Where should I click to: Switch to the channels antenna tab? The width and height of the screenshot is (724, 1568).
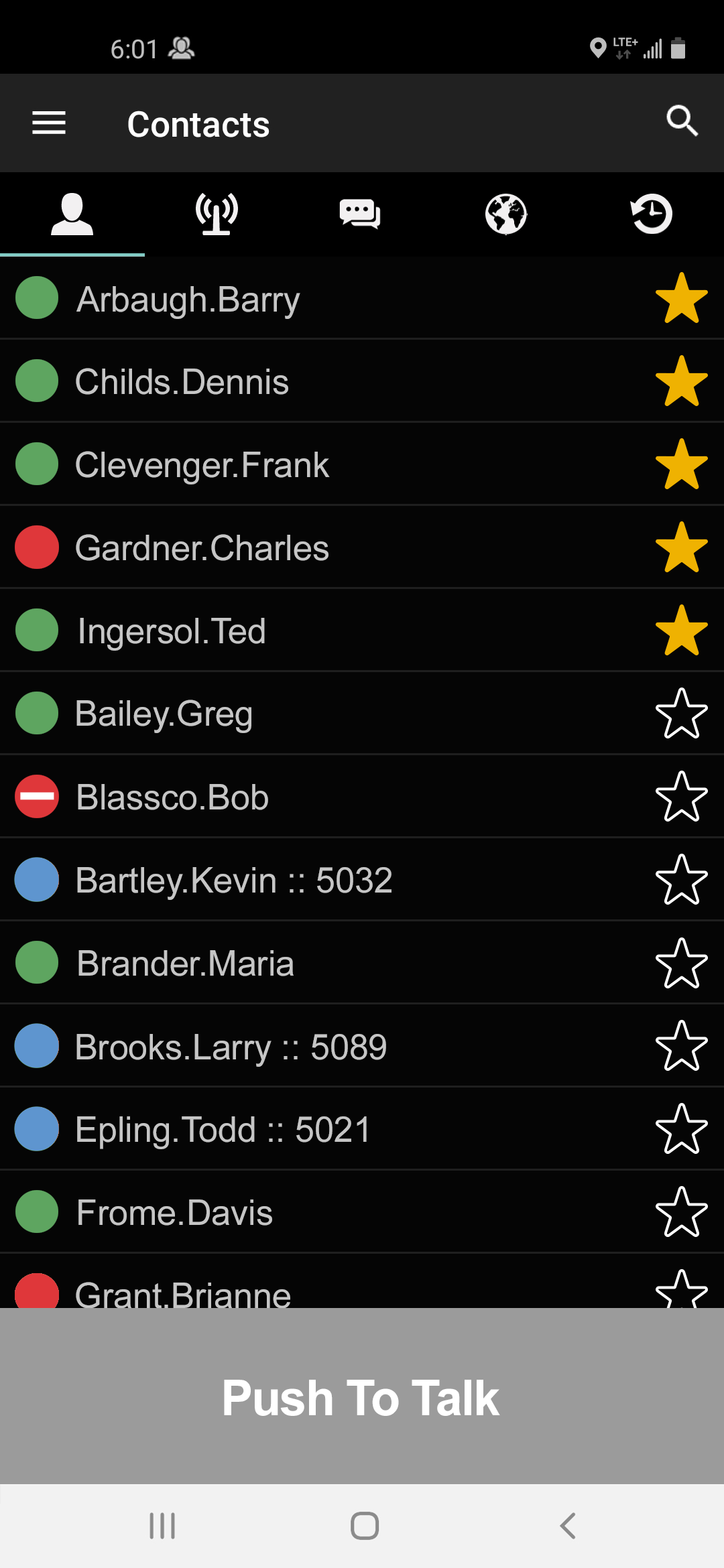coord(217,214)
